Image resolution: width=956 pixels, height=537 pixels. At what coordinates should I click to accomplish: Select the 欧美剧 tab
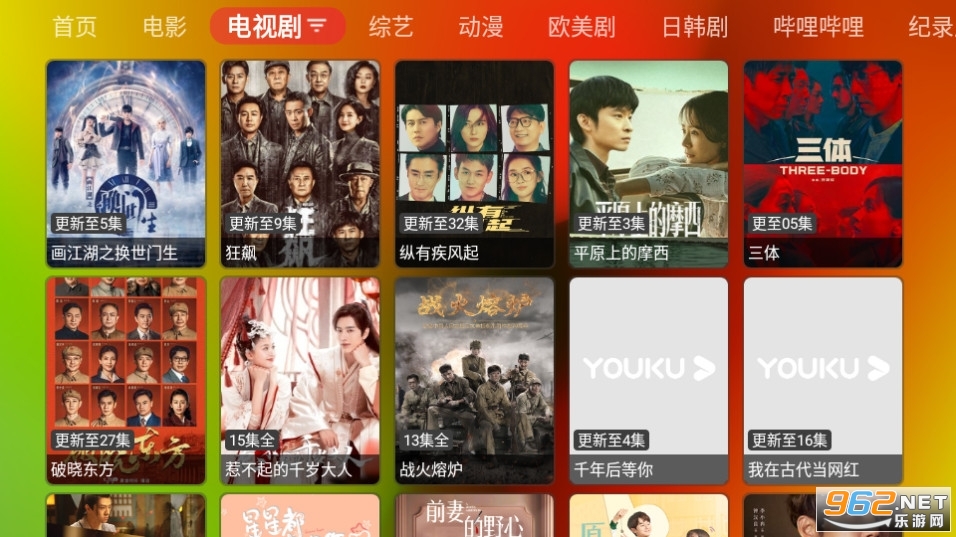582,27
